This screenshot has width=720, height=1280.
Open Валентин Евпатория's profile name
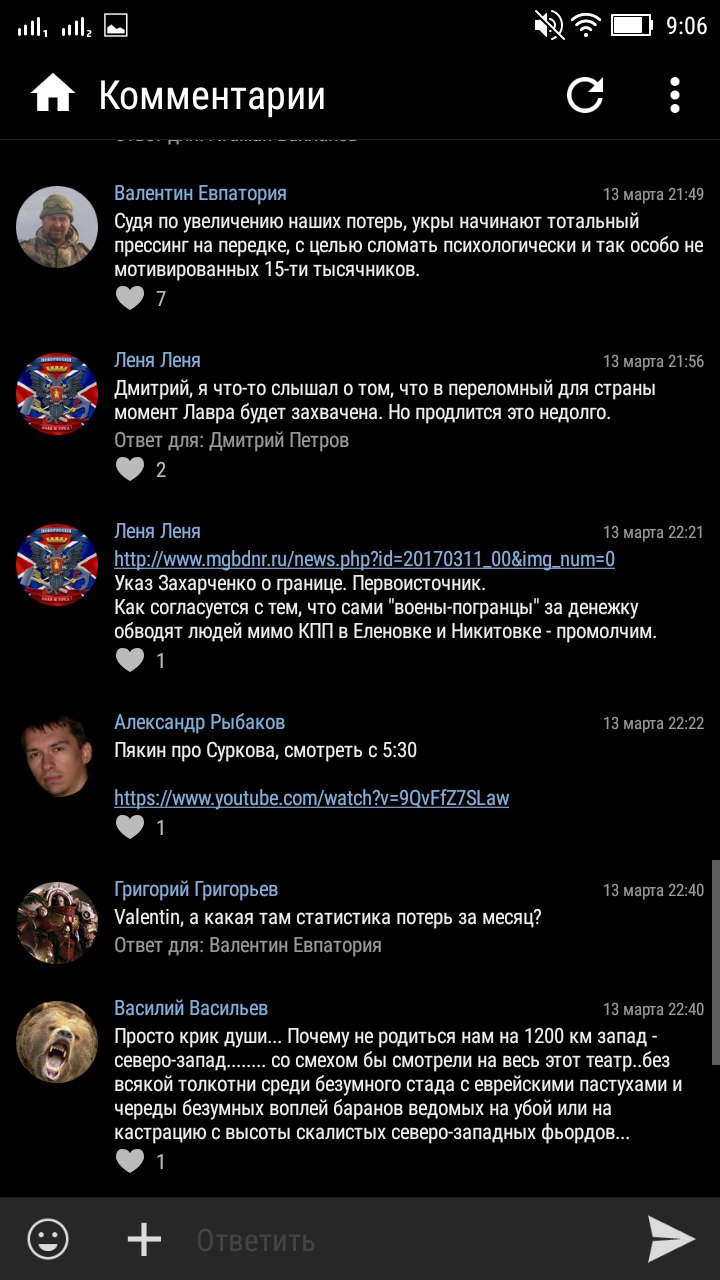point(200,193)
